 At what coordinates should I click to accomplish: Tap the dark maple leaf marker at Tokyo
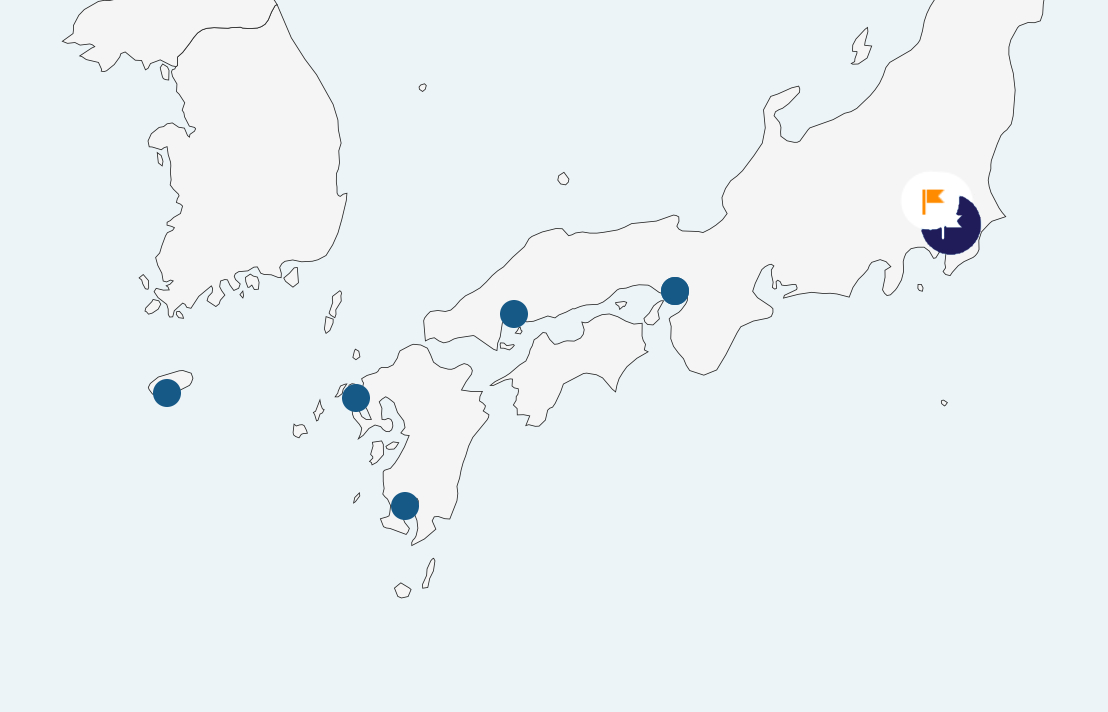960,235
